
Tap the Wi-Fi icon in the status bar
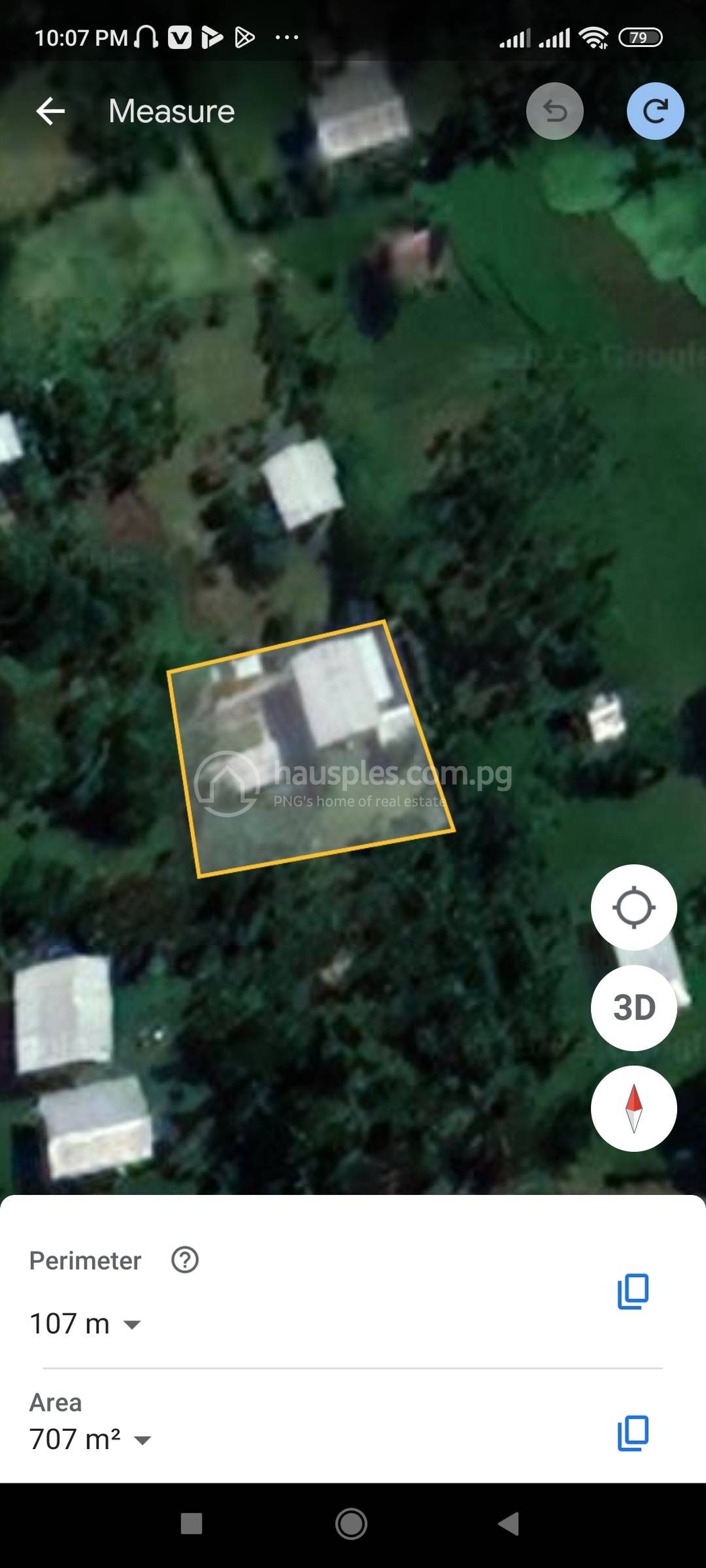click(594, 37)
